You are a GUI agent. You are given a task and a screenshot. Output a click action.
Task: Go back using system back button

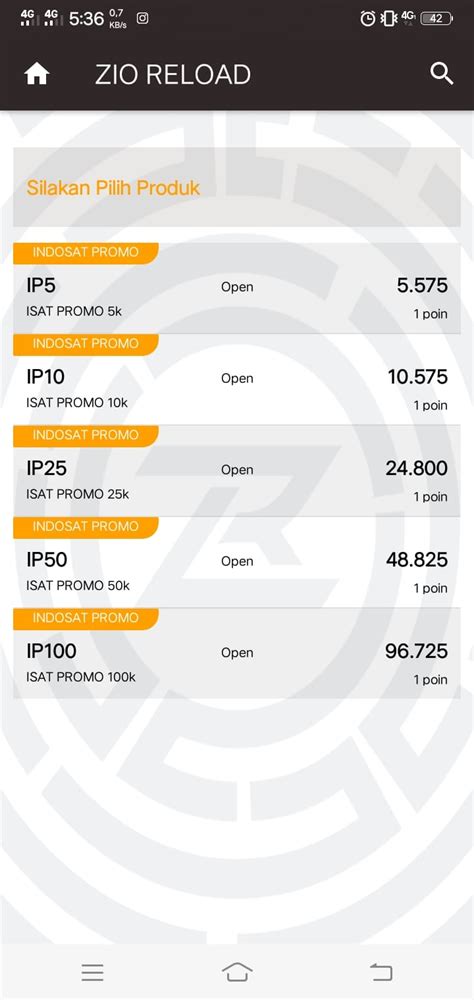tap(381, 972)
